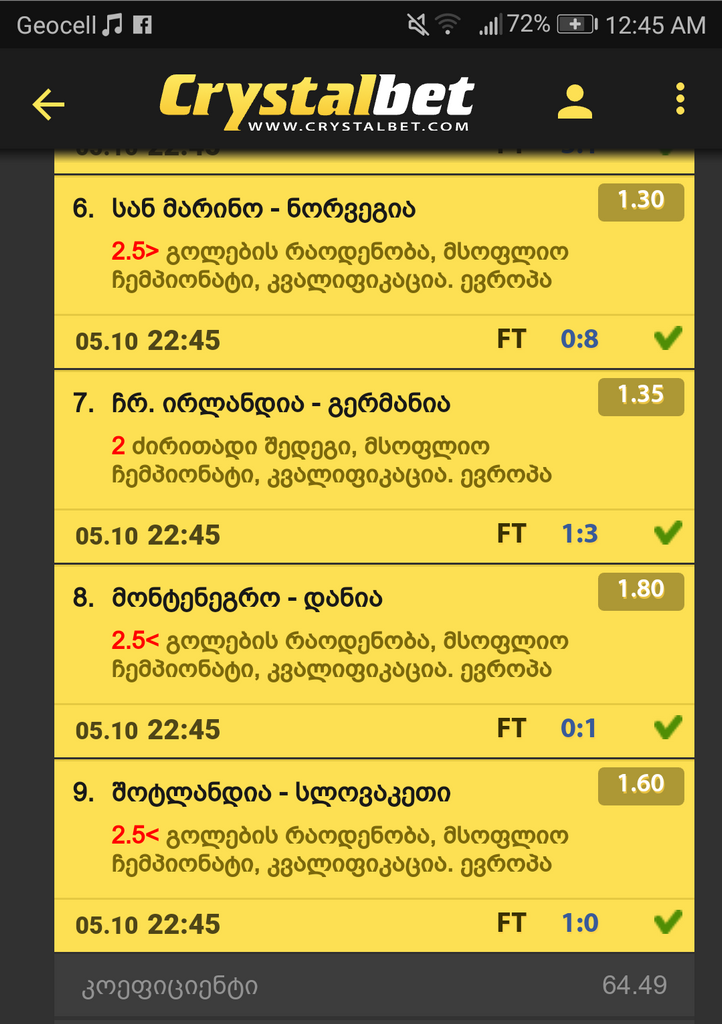Tap the back arrow to return
722x1024 pixels.
47,102
